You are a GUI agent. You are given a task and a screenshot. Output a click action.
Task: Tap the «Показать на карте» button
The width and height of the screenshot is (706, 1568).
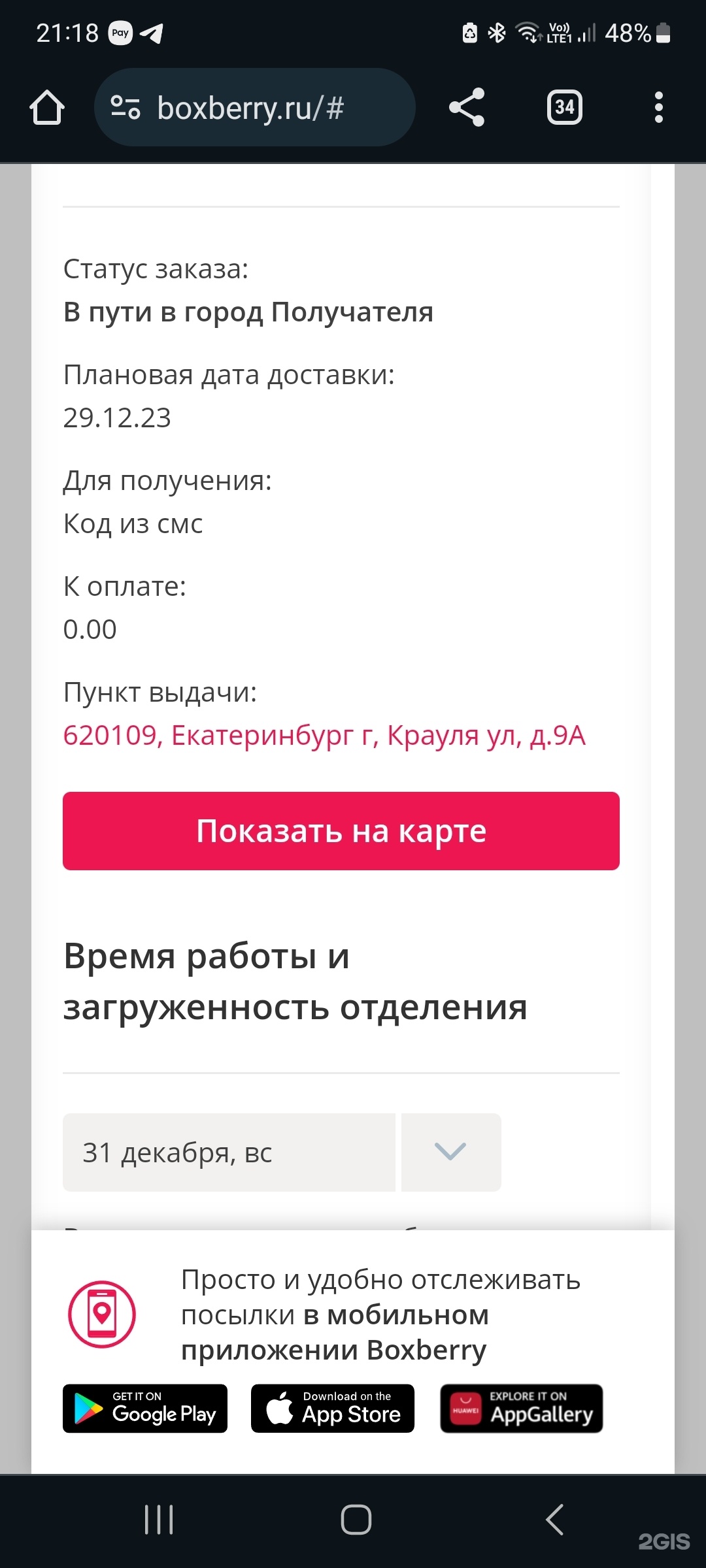[341, 831]
